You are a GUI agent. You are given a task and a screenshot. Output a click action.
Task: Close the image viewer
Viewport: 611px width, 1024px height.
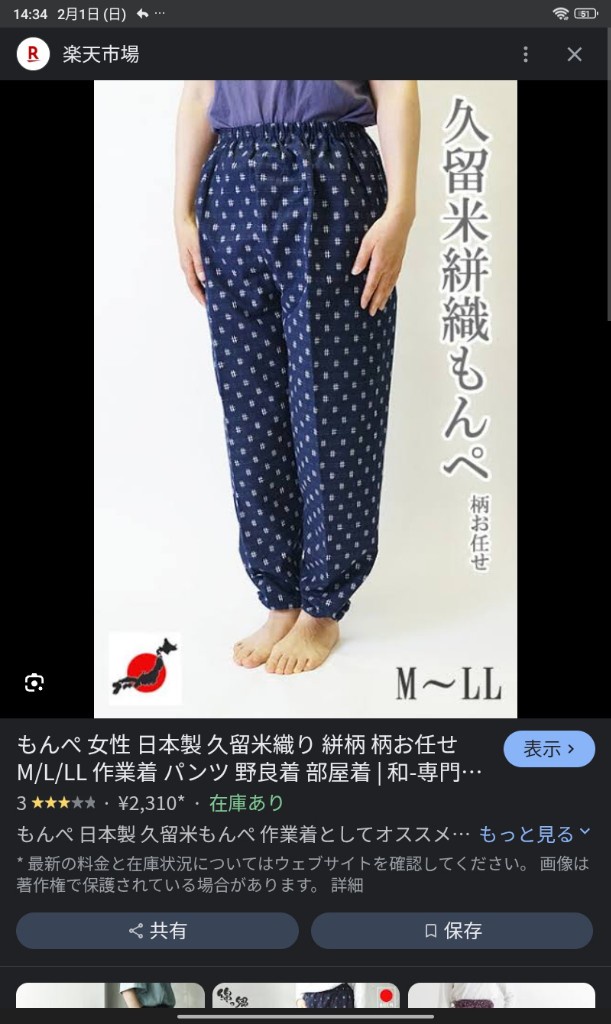(574, 54)
